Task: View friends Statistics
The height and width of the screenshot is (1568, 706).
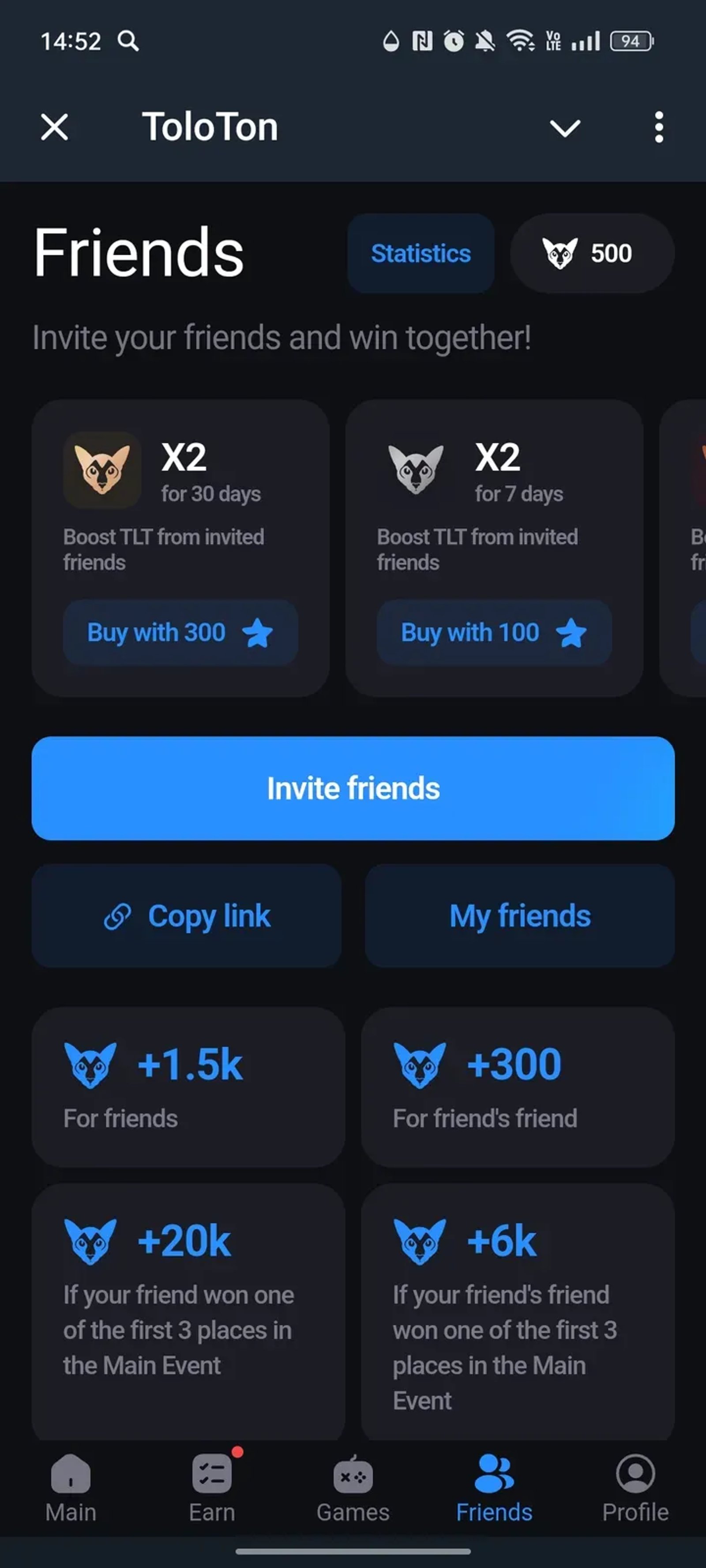Action: click(421, 253)
